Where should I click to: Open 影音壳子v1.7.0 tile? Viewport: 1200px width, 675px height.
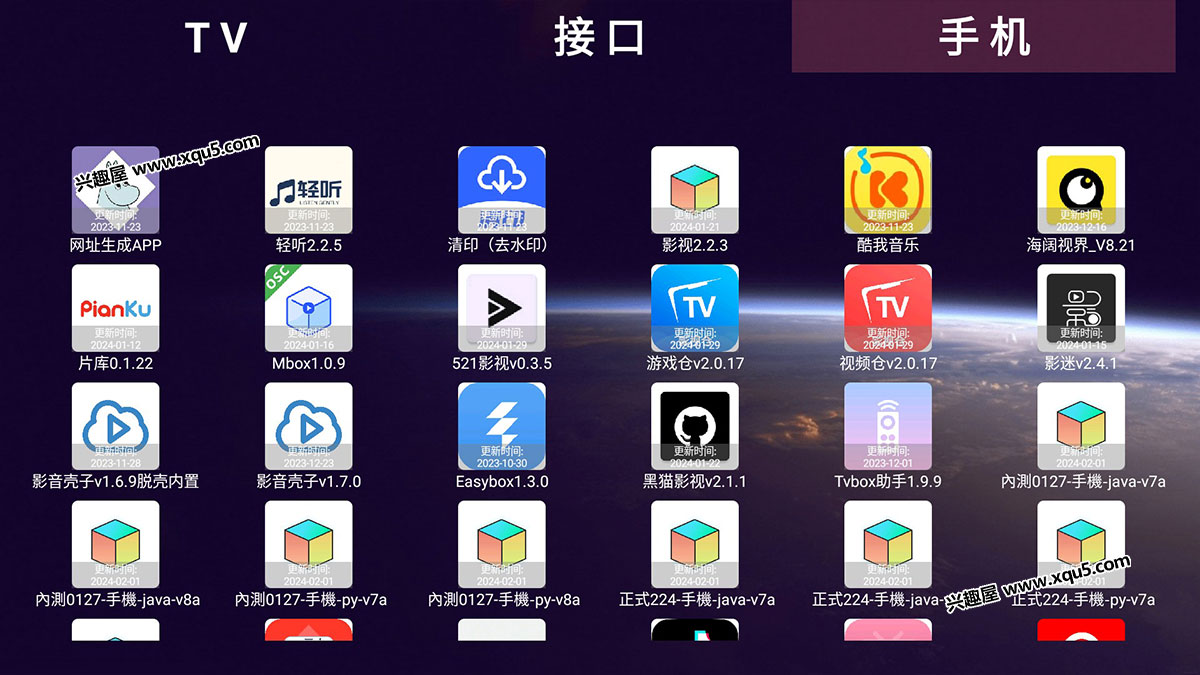(308, 426)
